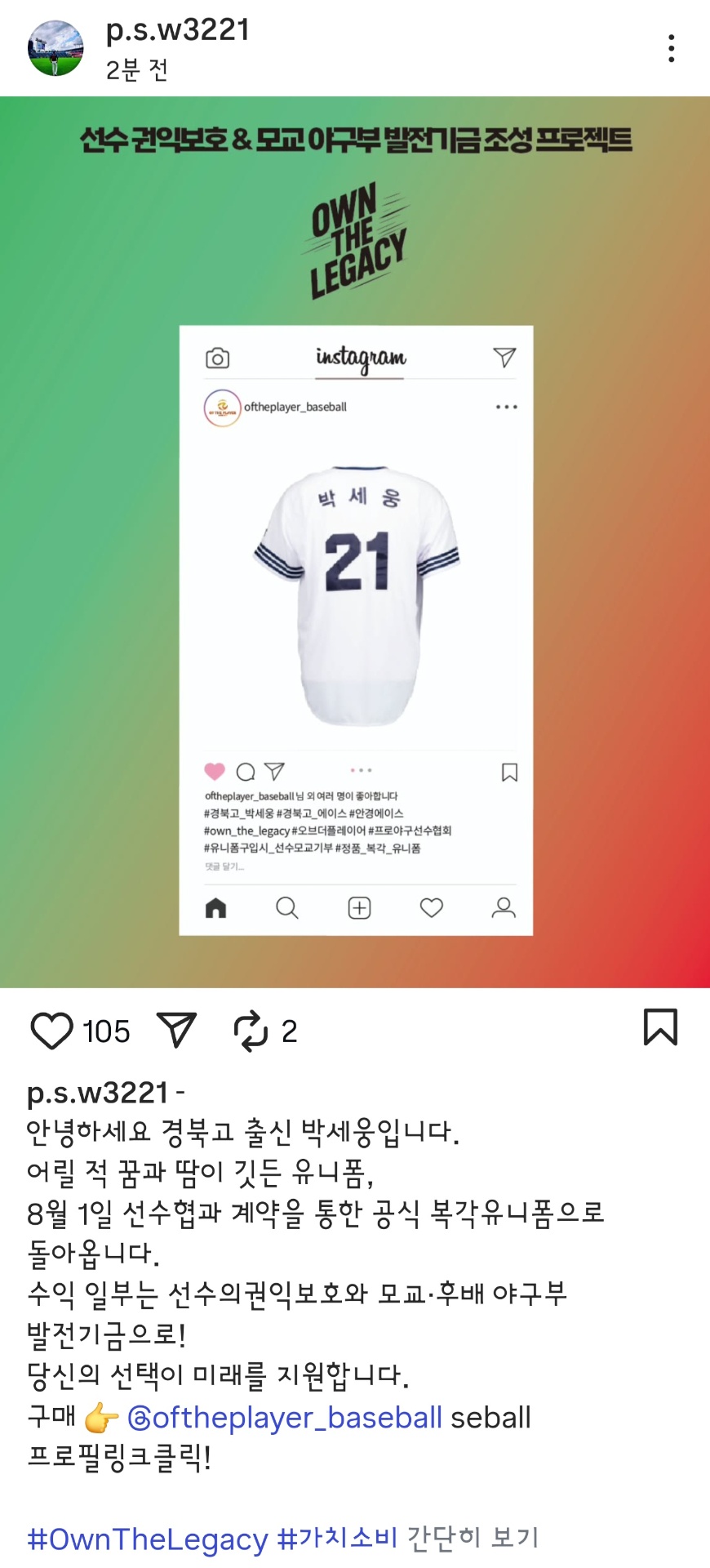
Task: Open the @oftheplayer_baseball mention
Action: pos(284,1418)
